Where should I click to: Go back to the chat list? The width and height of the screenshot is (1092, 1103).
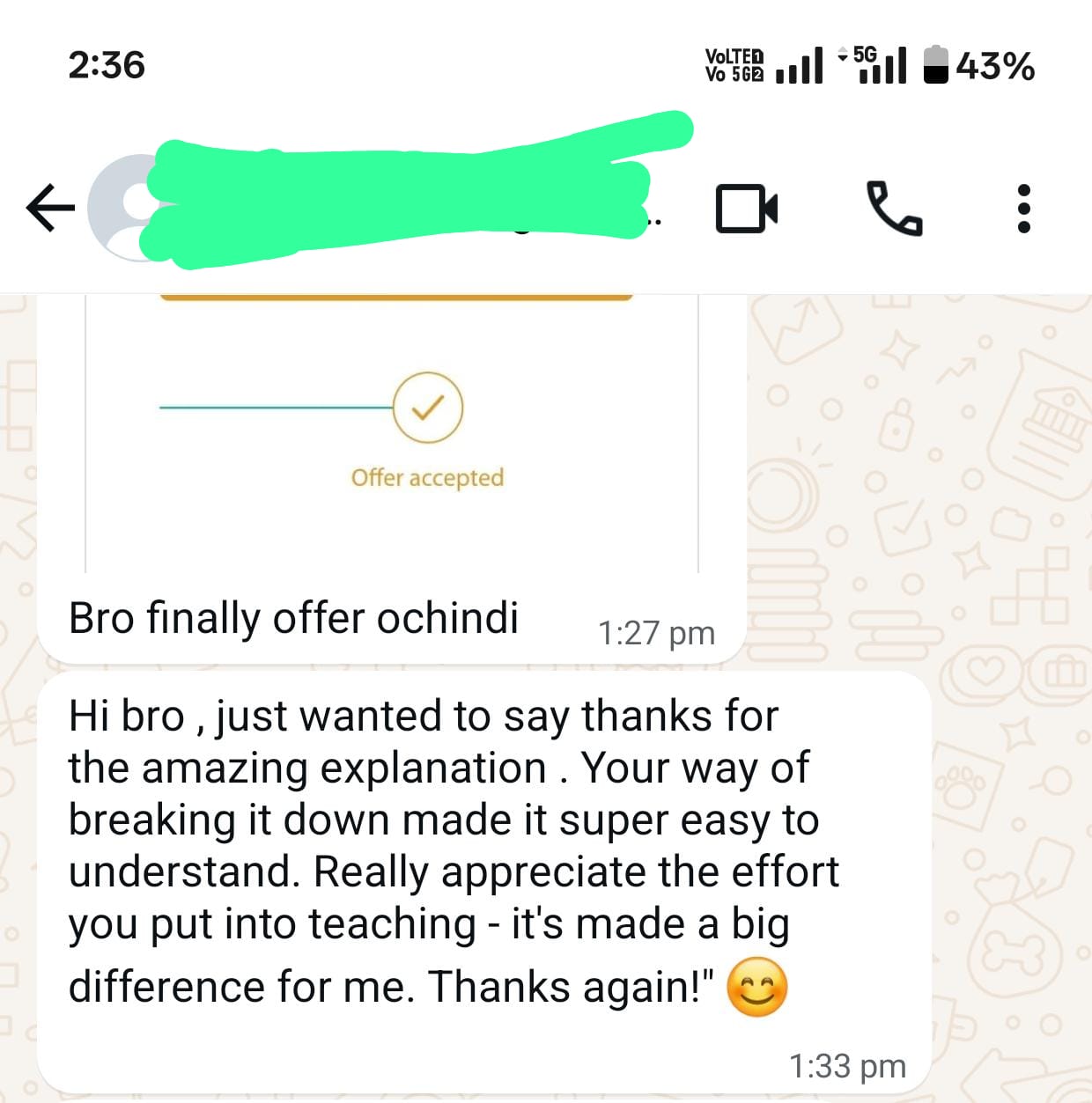click(50, 209)
